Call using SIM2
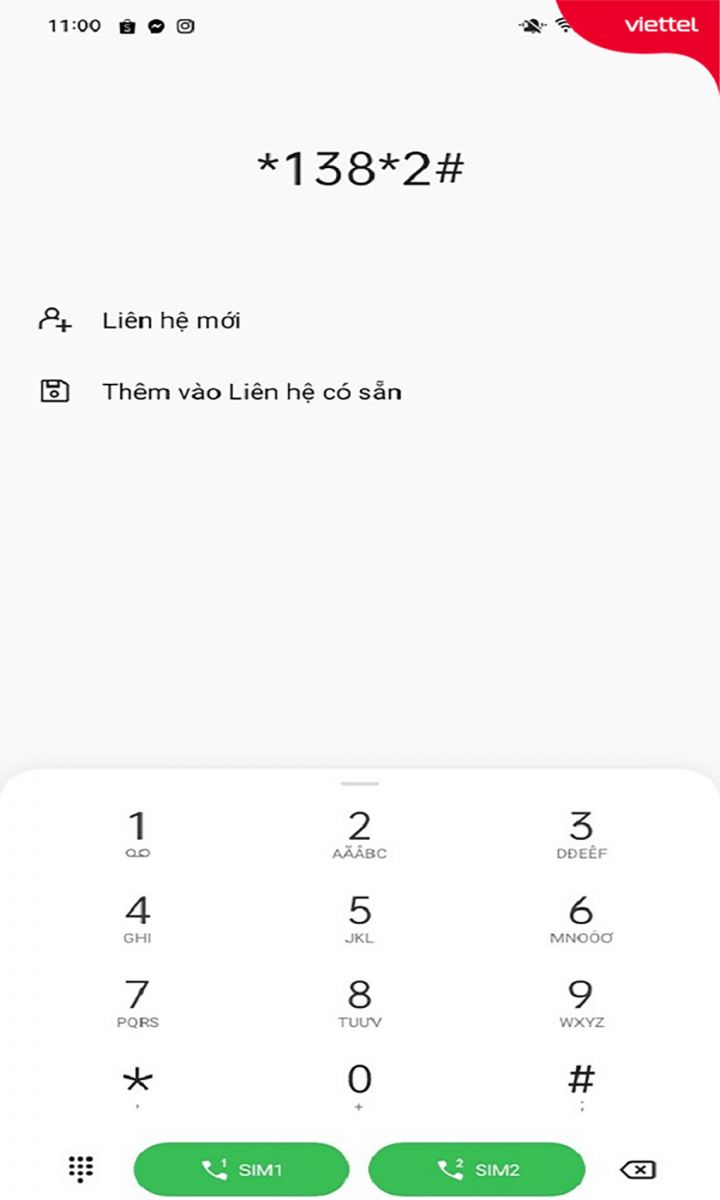The image size is (720, 1200). 477,1169
